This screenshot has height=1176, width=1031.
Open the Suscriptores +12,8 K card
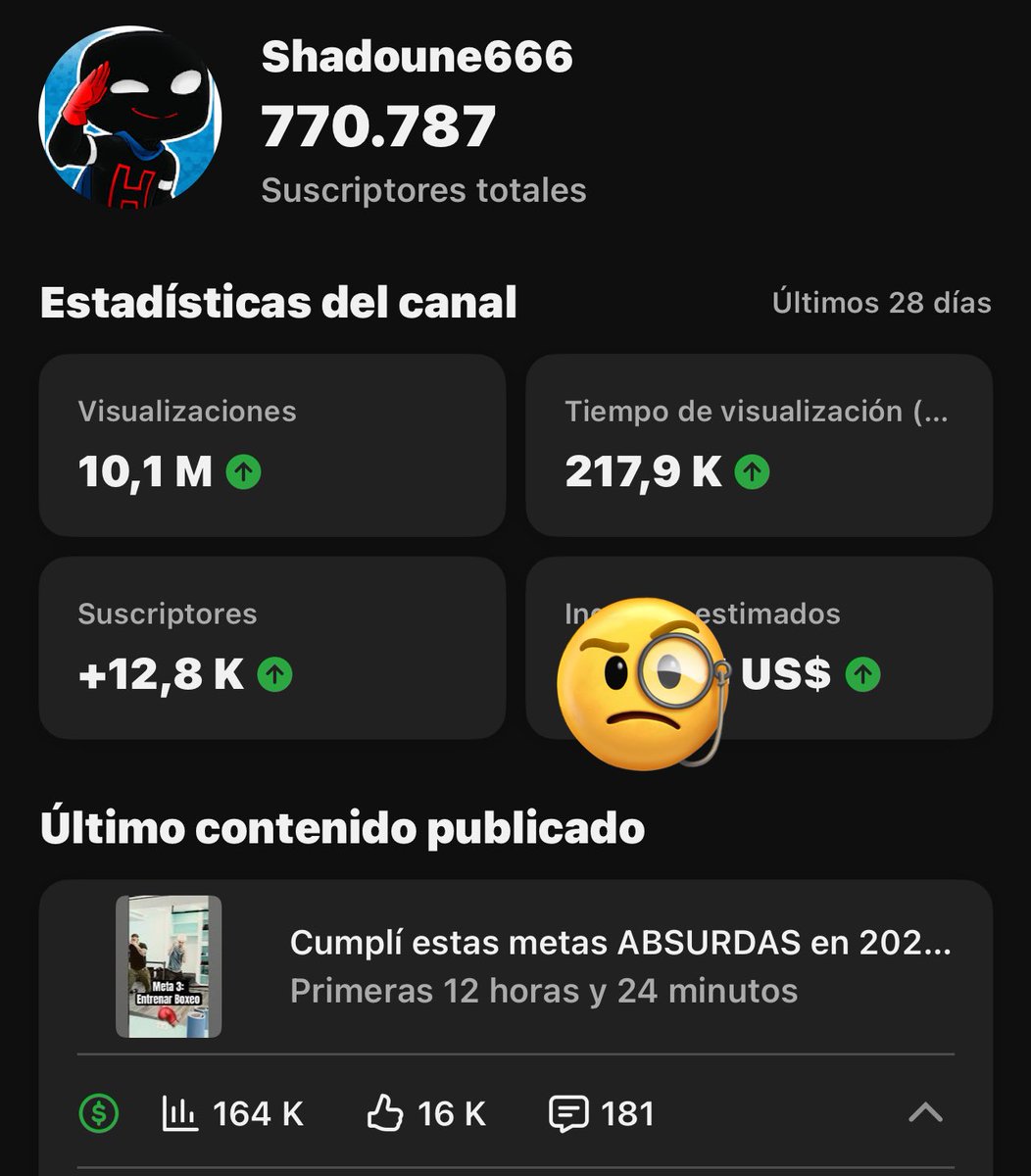(x=271, y=648)
